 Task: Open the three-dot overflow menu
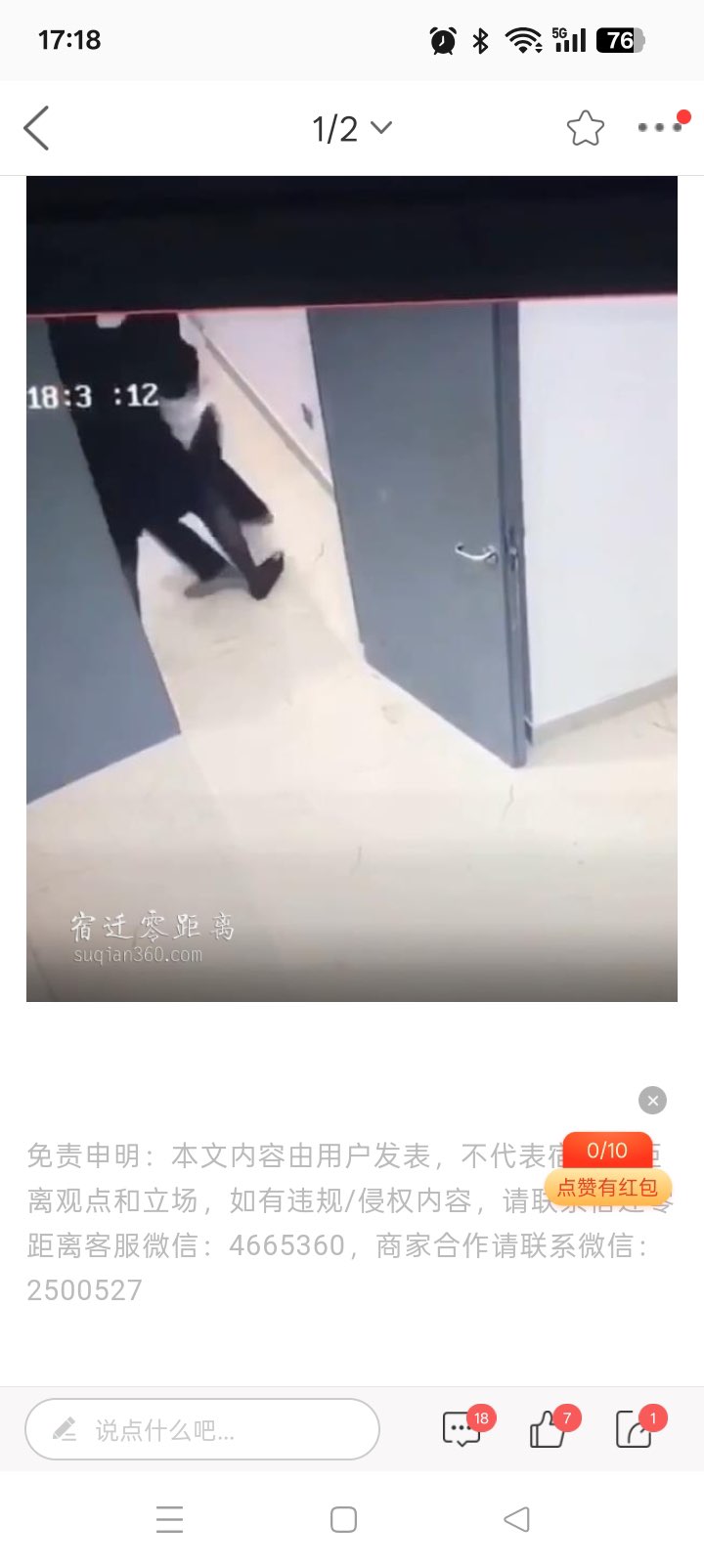(659, 127)
